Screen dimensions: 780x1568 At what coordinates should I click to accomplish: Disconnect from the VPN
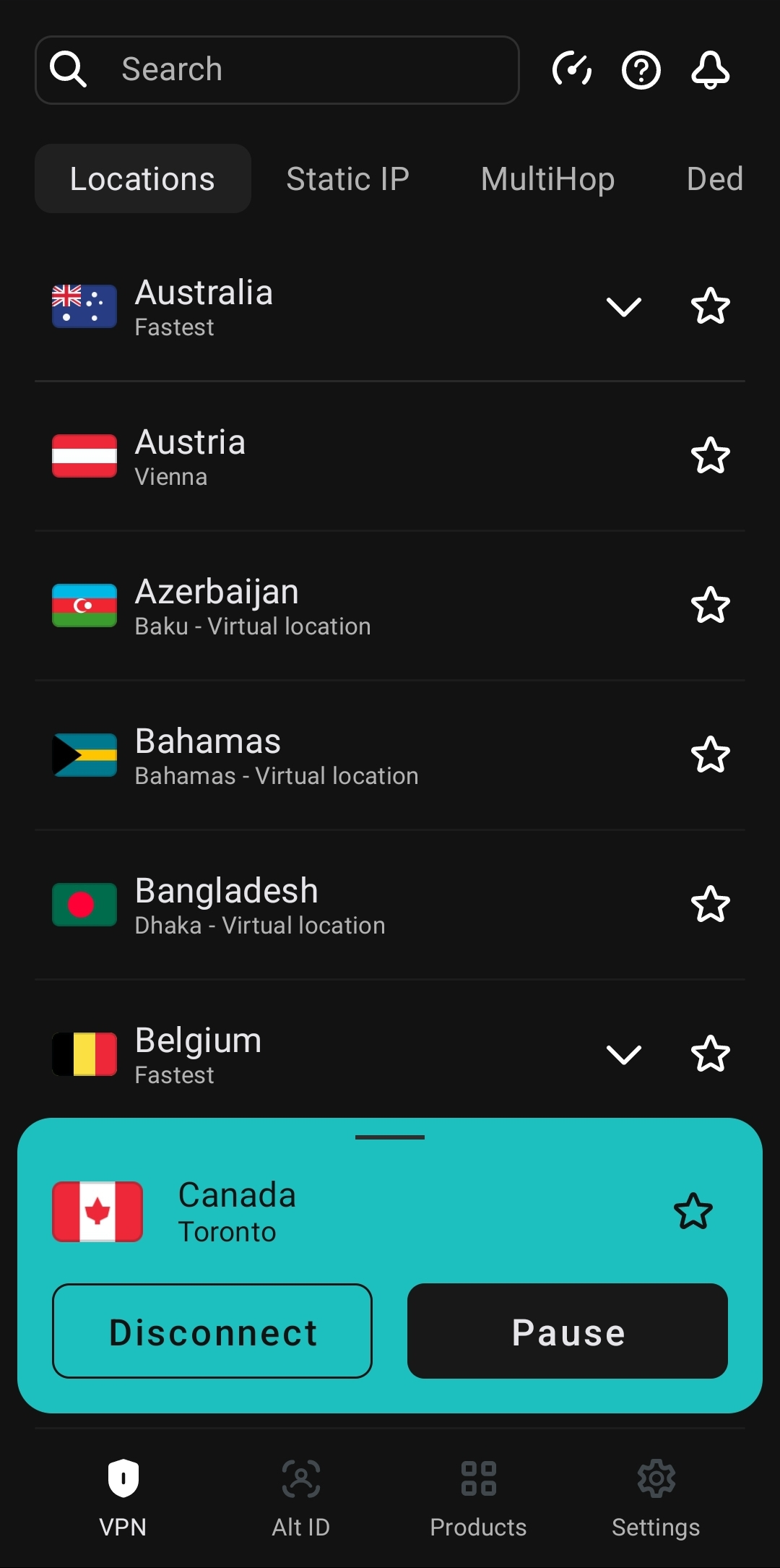(x=212, y=1331)
